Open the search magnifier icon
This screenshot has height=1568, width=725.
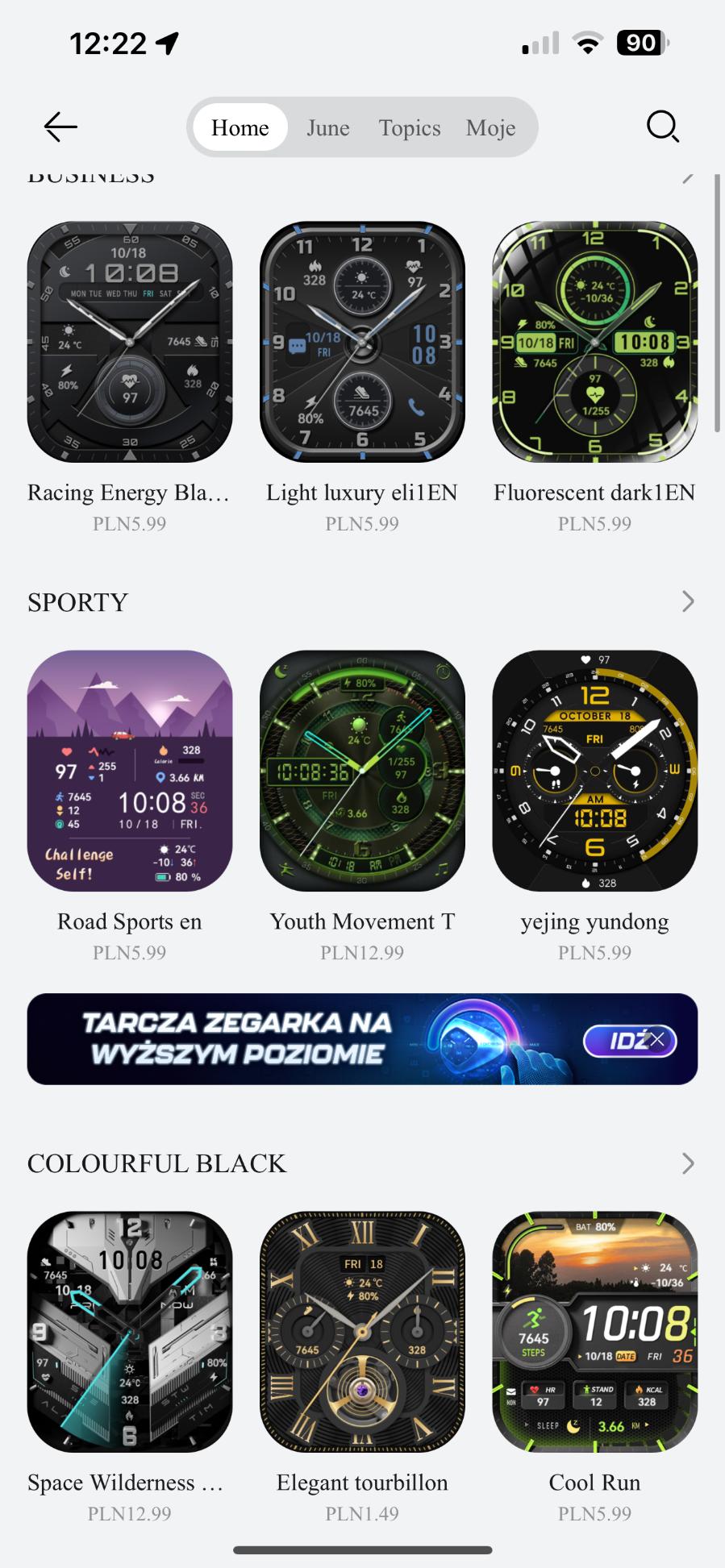(663, 127)
